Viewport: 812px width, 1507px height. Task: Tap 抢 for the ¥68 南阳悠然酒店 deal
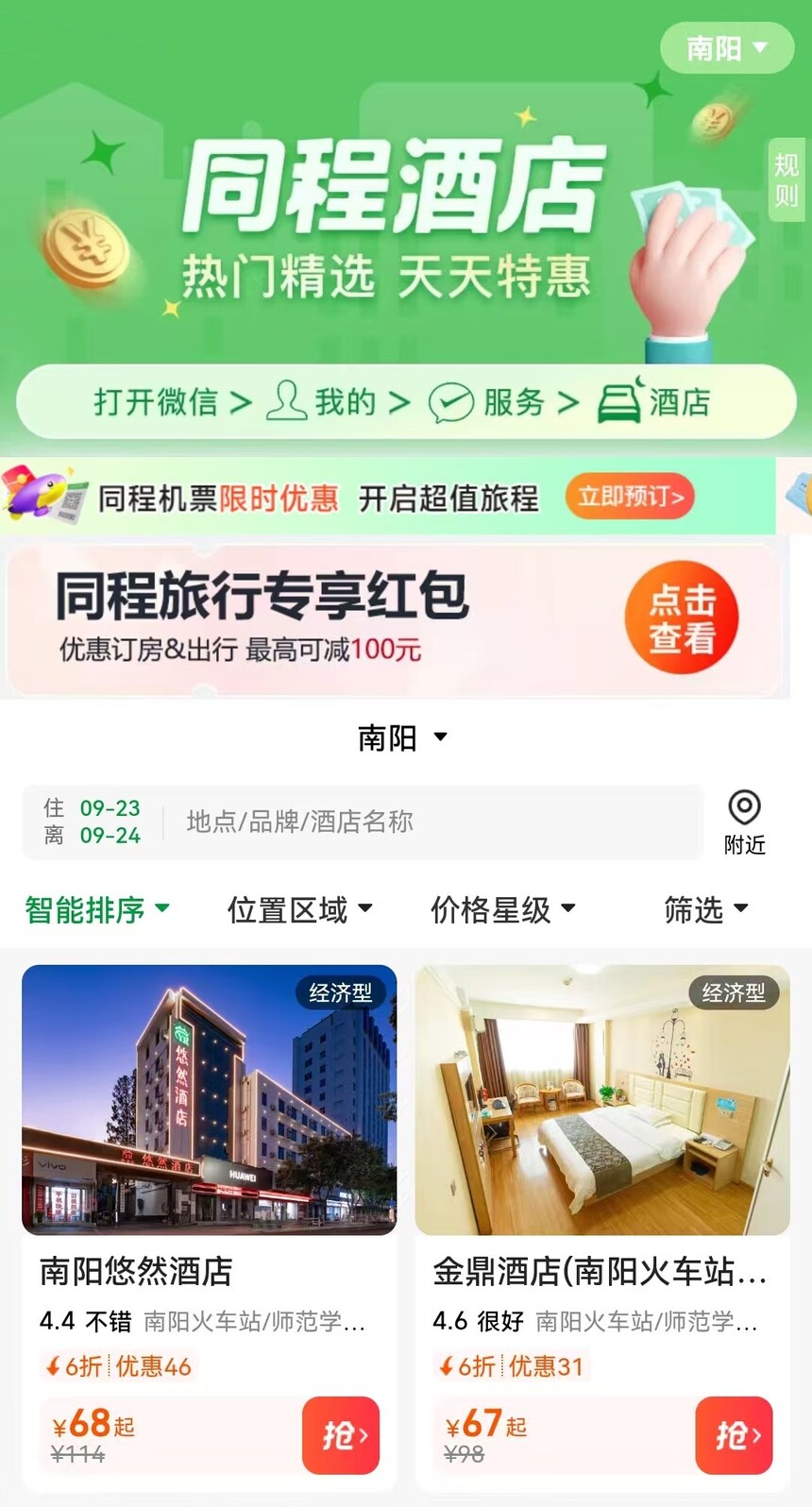coord(341,1435)
